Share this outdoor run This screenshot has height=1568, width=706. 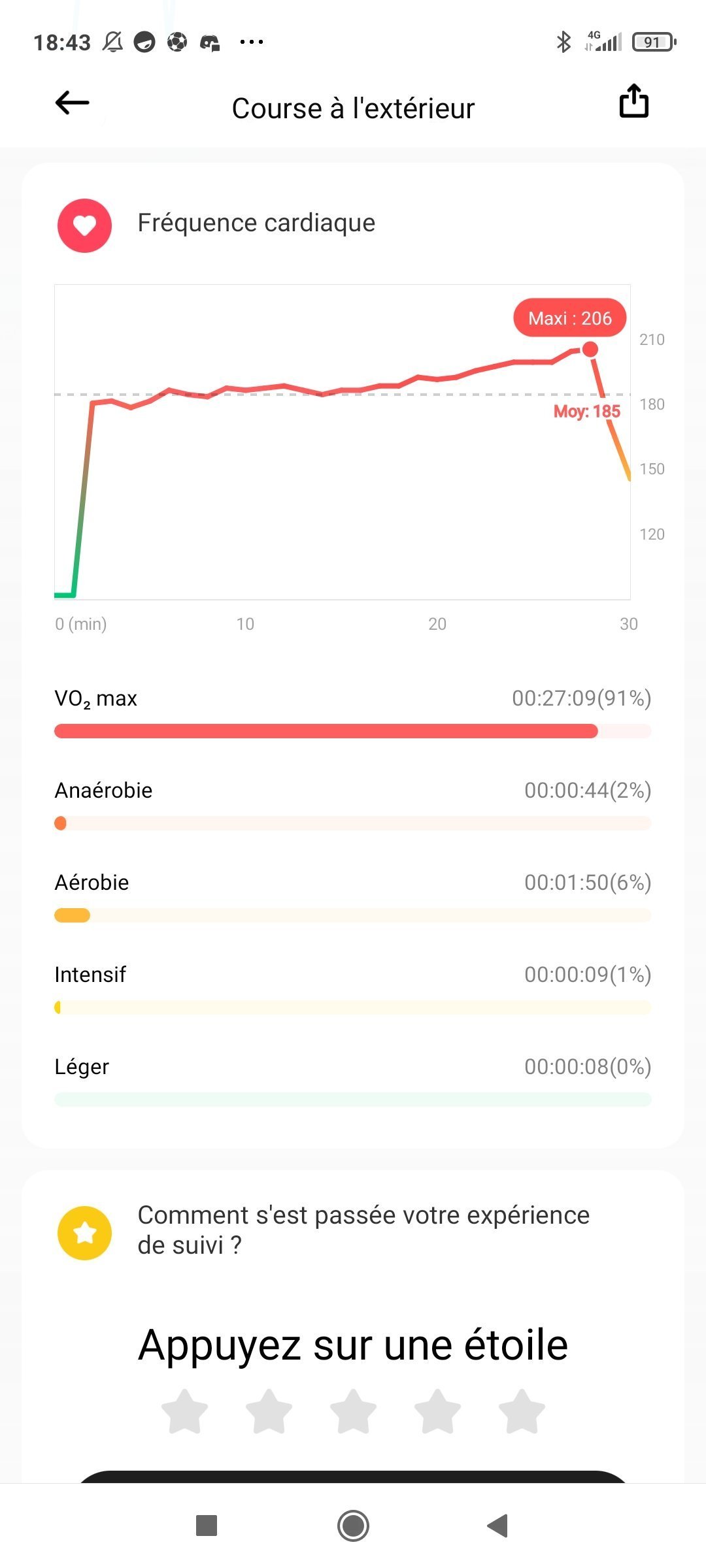point(633,101)
